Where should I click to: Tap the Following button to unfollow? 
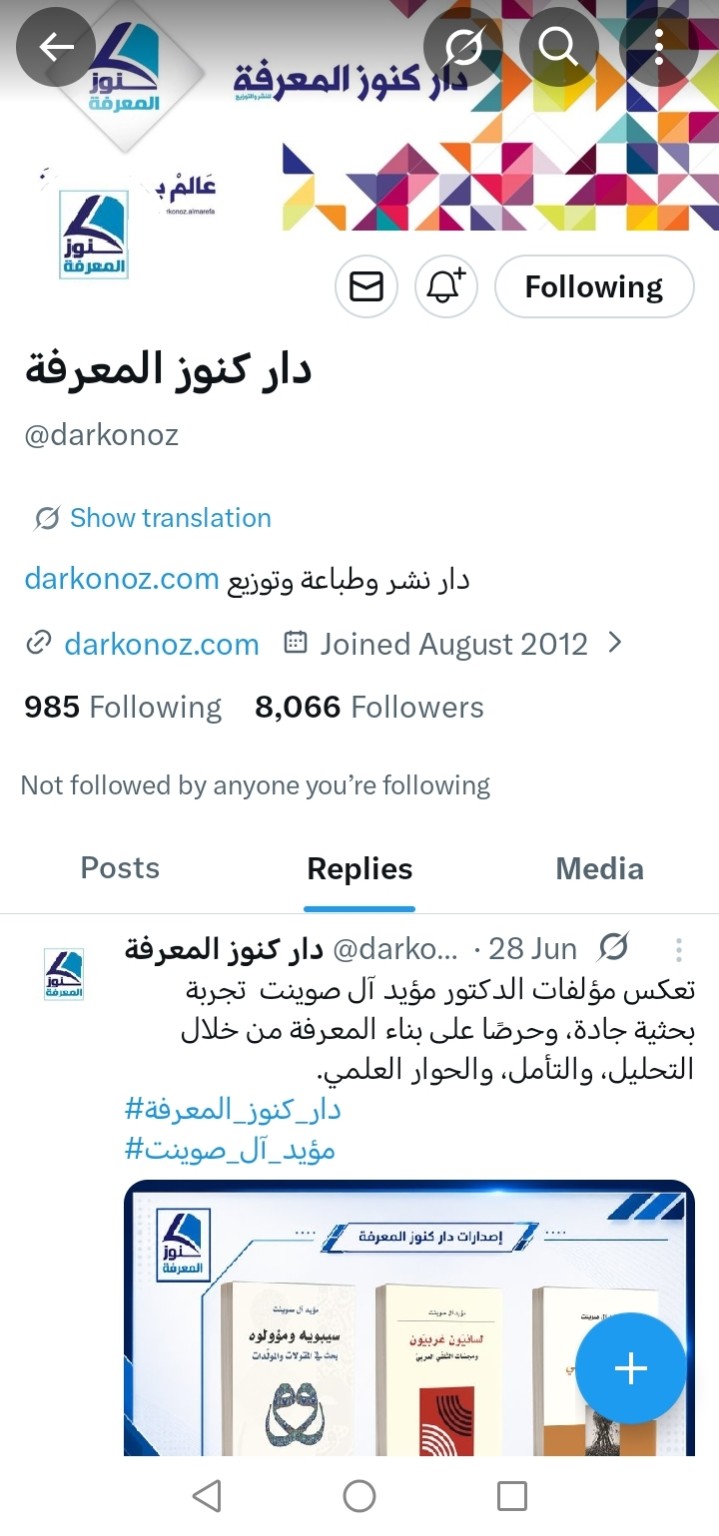point(594,287)
